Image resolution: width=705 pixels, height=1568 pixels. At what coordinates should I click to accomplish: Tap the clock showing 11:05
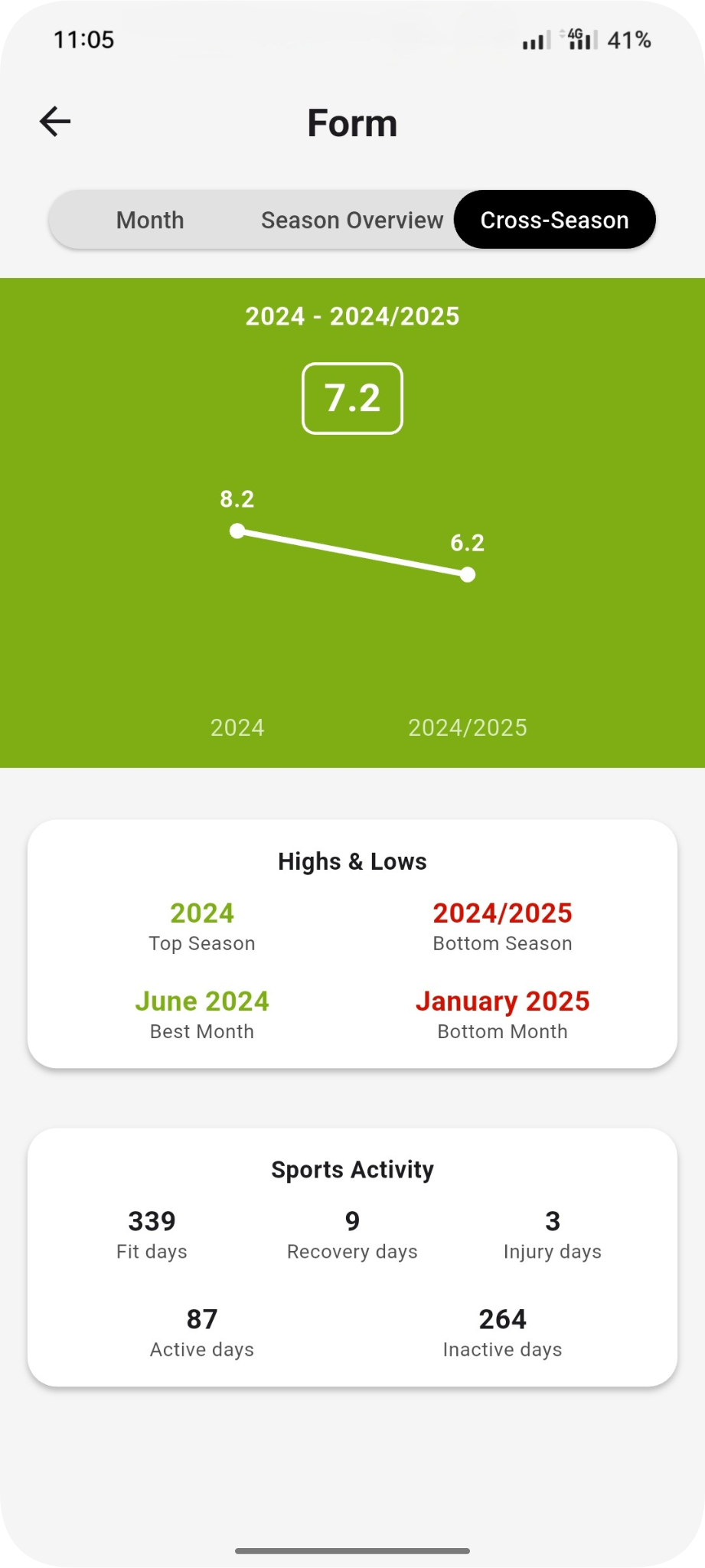click(84, 40)
